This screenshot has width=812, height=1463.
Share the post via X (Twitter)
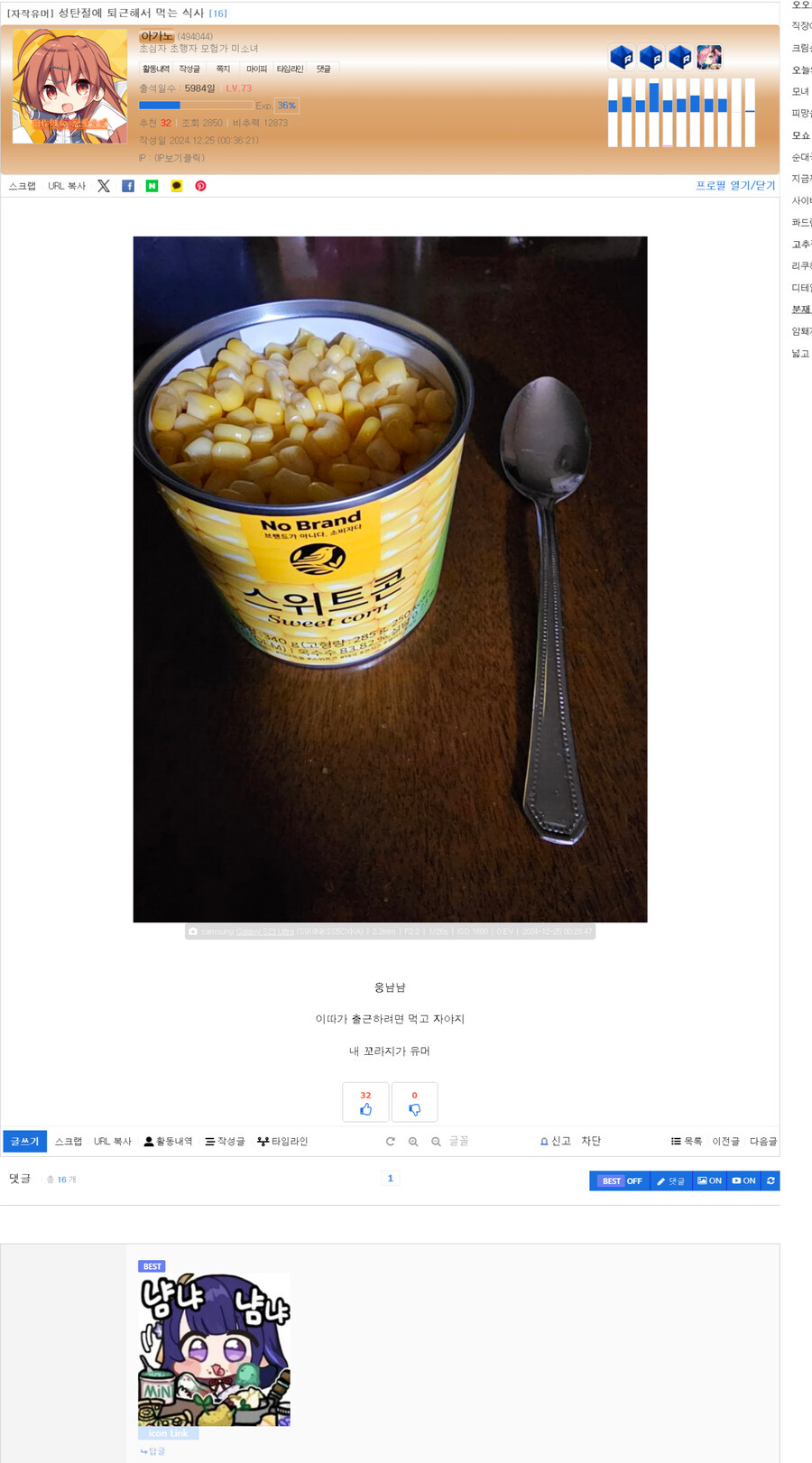tap(104, 186)
